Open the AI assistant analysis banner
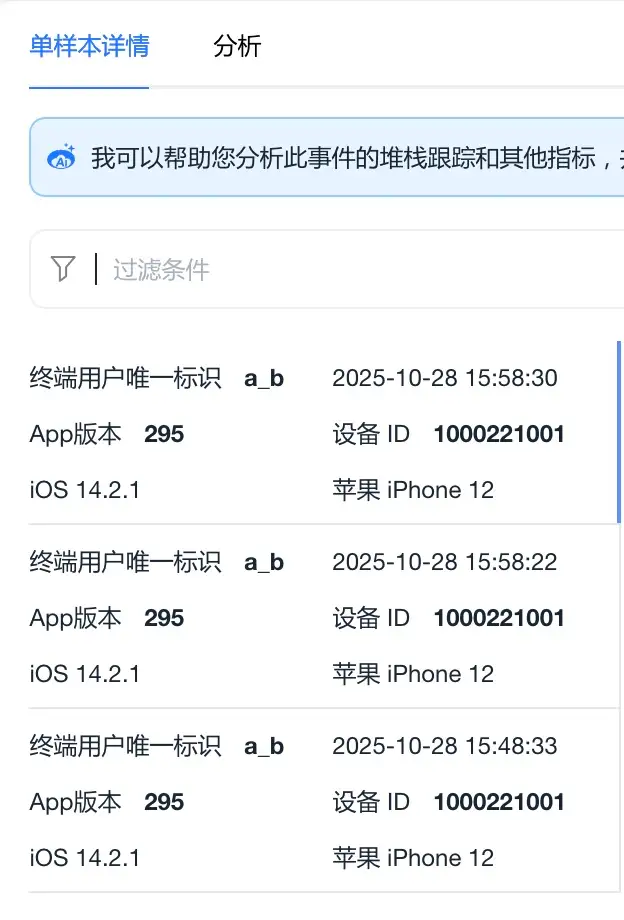The width and height of the screenshot is (624, 920). (x=340, y=158)
